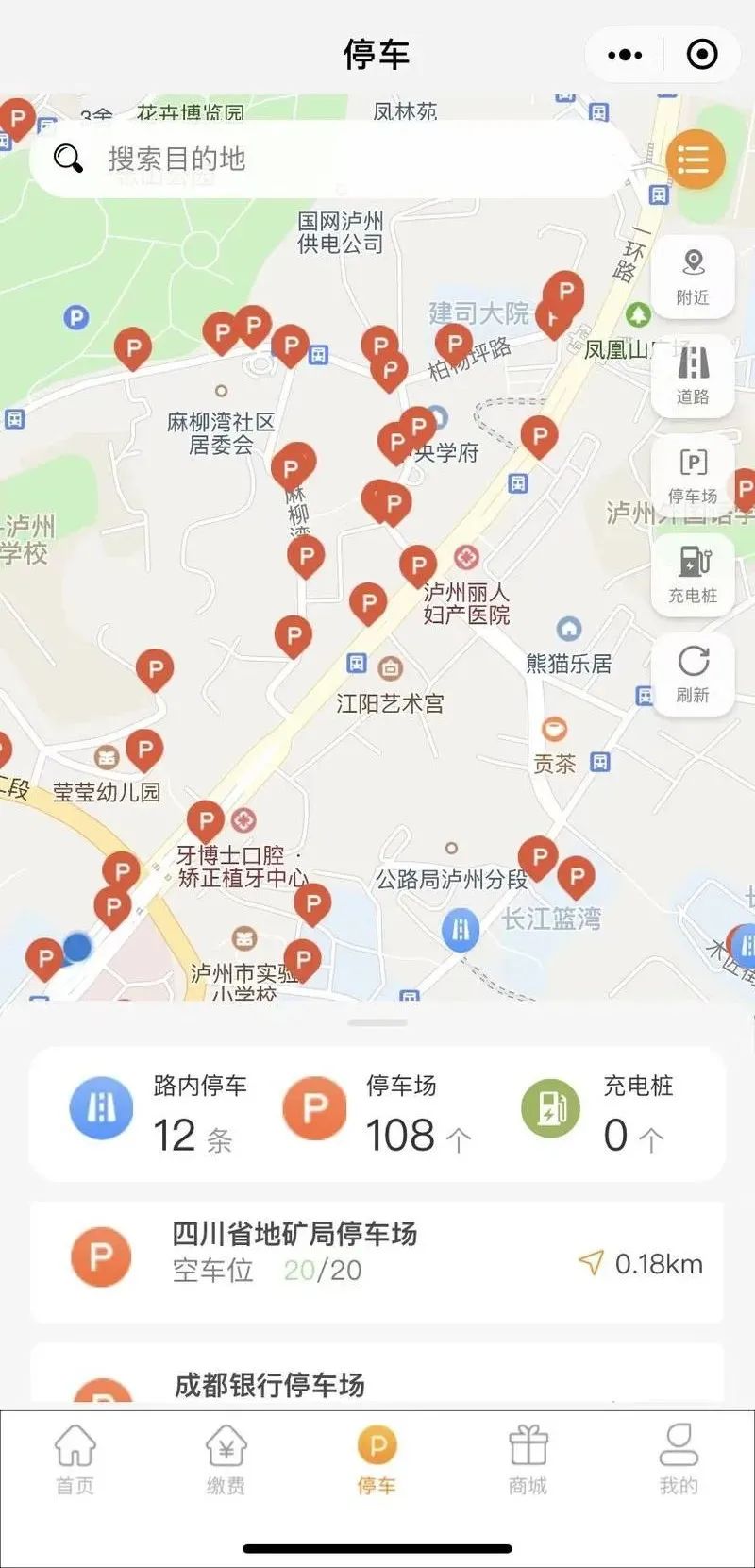Viewport: 755px width, 1568px height.
Task: Close the mini program via target icon
Action: (x=702, y=55)
